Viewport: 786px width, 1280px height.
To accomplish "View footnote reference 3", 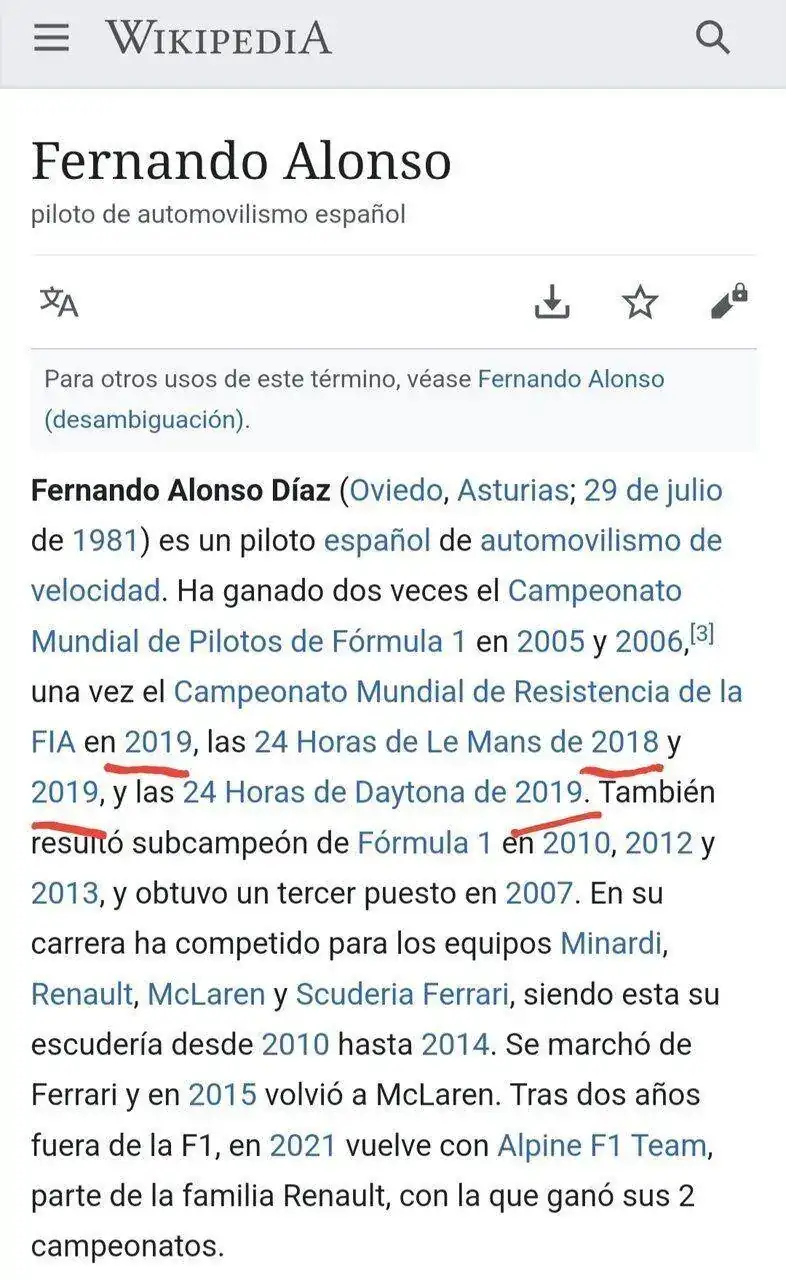I will [702, 634].
